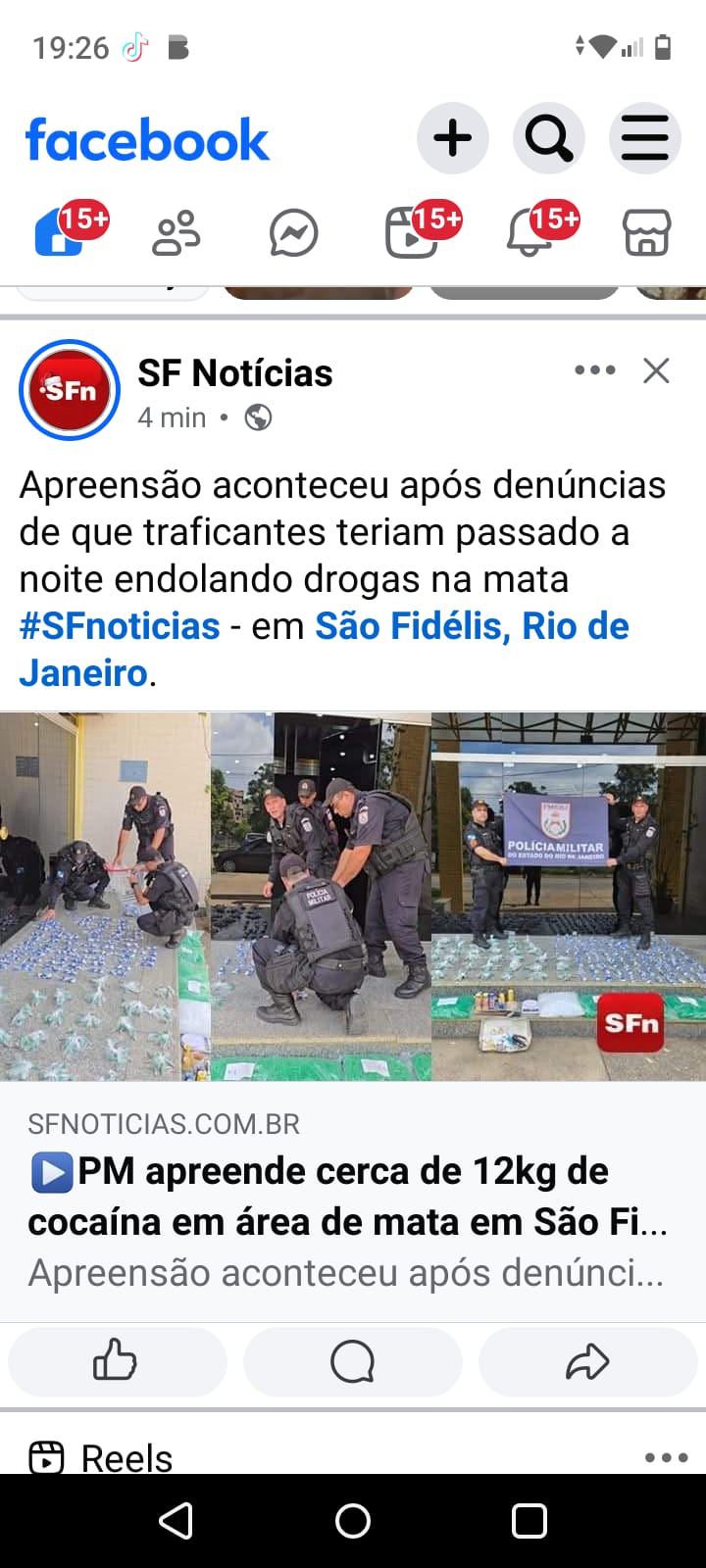Open the #SFnoticias hashtag
706x1568 pixels.
point(120,626)
